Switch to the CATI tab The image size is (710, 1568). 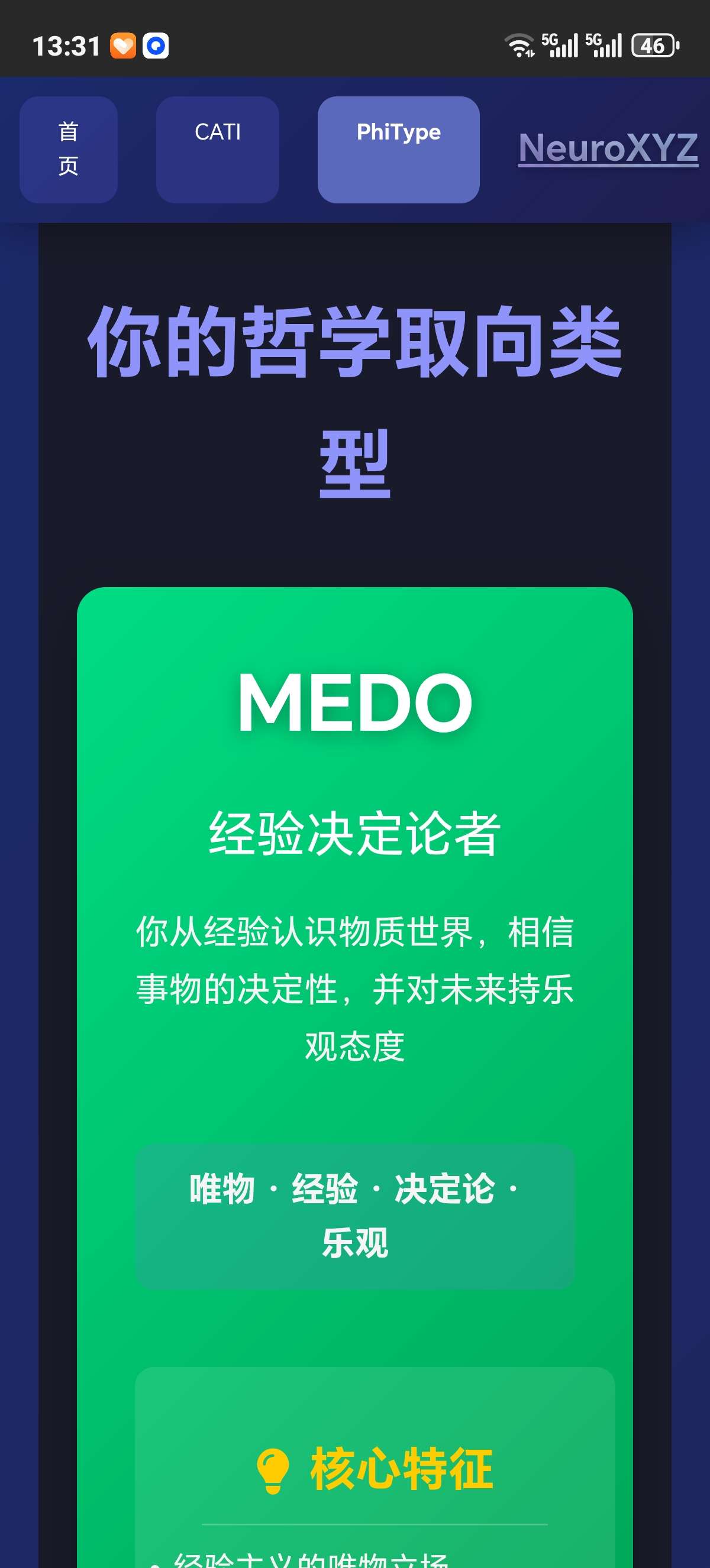tap(217, 149)
